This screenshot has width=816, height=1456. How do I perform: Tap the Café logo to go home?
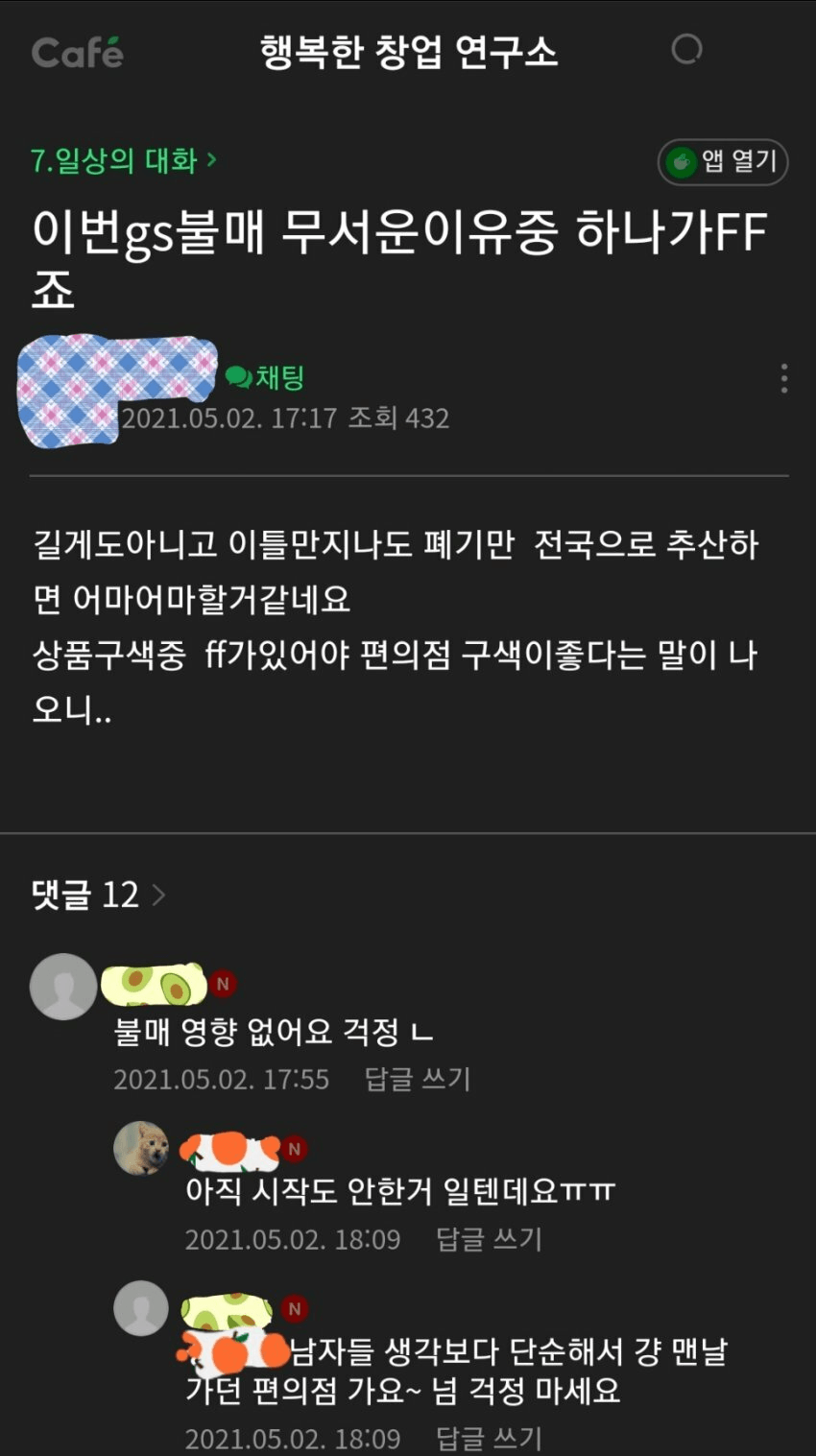[77, 52]
